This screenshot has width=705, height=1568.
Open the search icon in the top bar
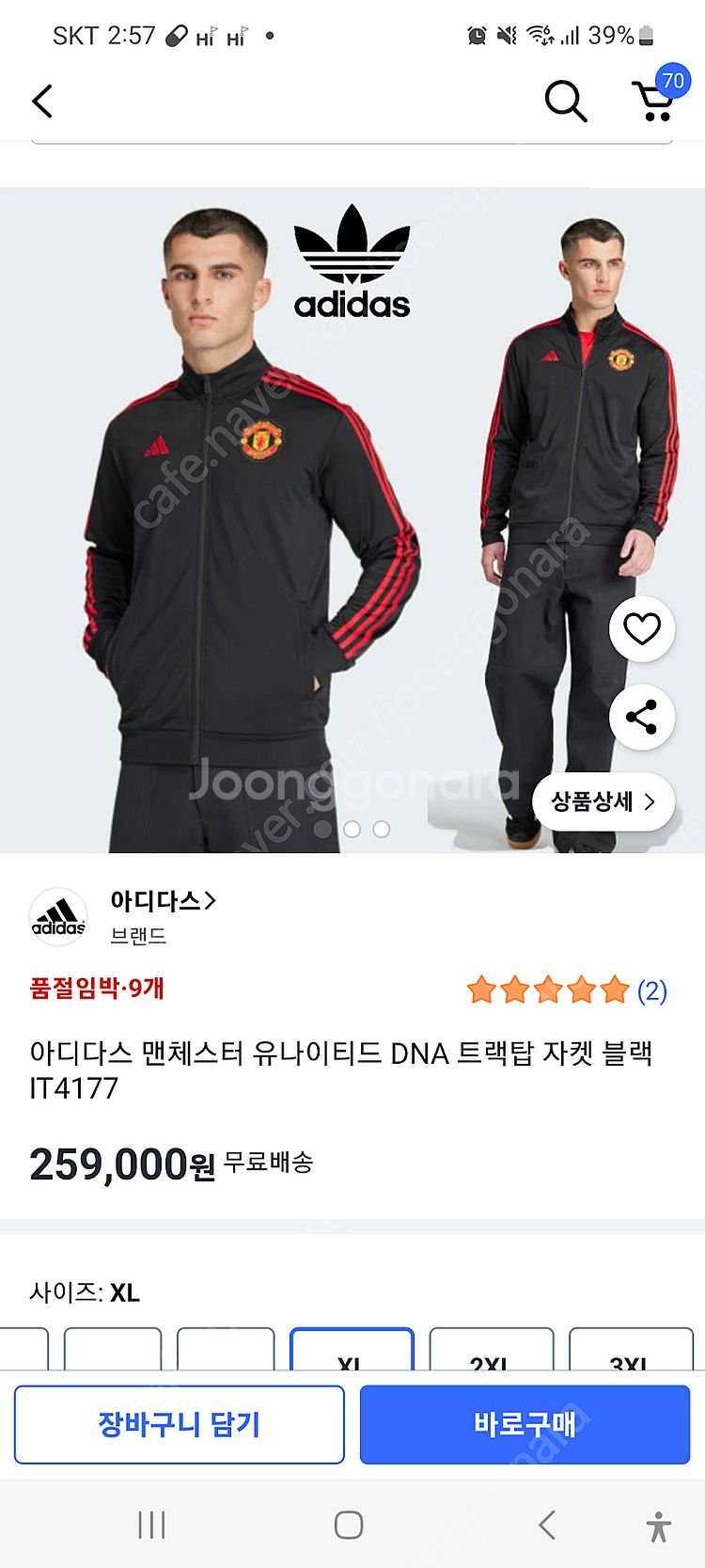click(x=565, y=101)
